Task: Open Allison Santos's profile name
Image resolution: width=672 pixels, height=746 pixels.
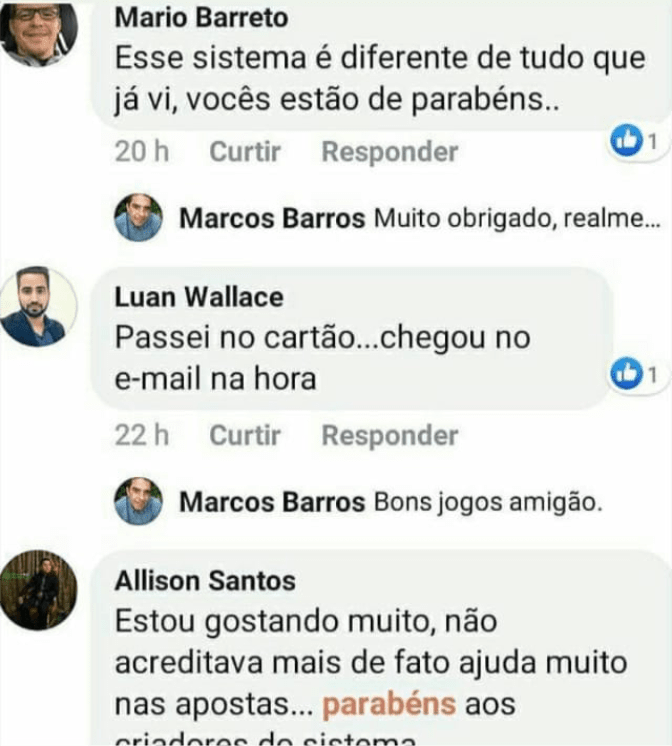Action: 206,581
